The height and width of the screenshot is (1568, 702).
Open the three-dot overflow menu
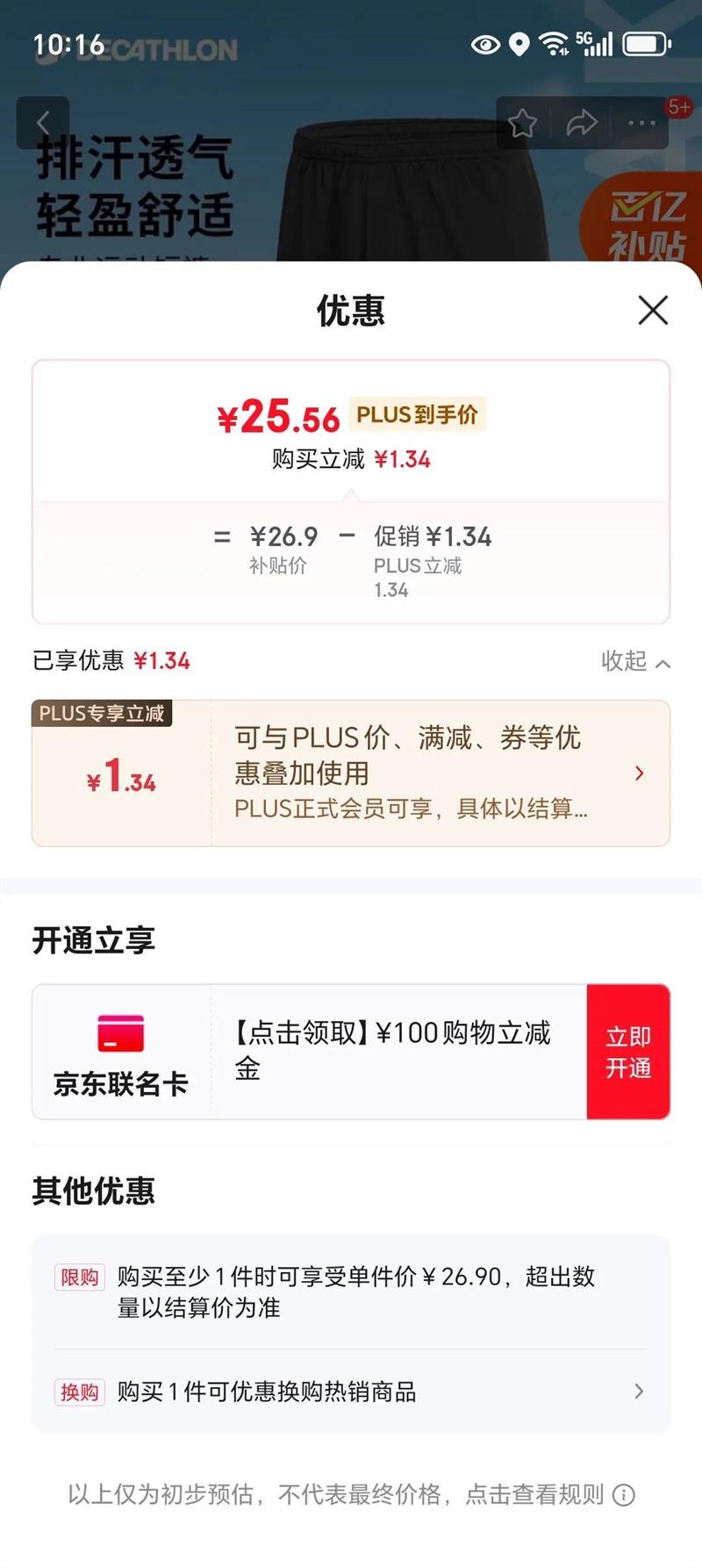coord(641,123)
